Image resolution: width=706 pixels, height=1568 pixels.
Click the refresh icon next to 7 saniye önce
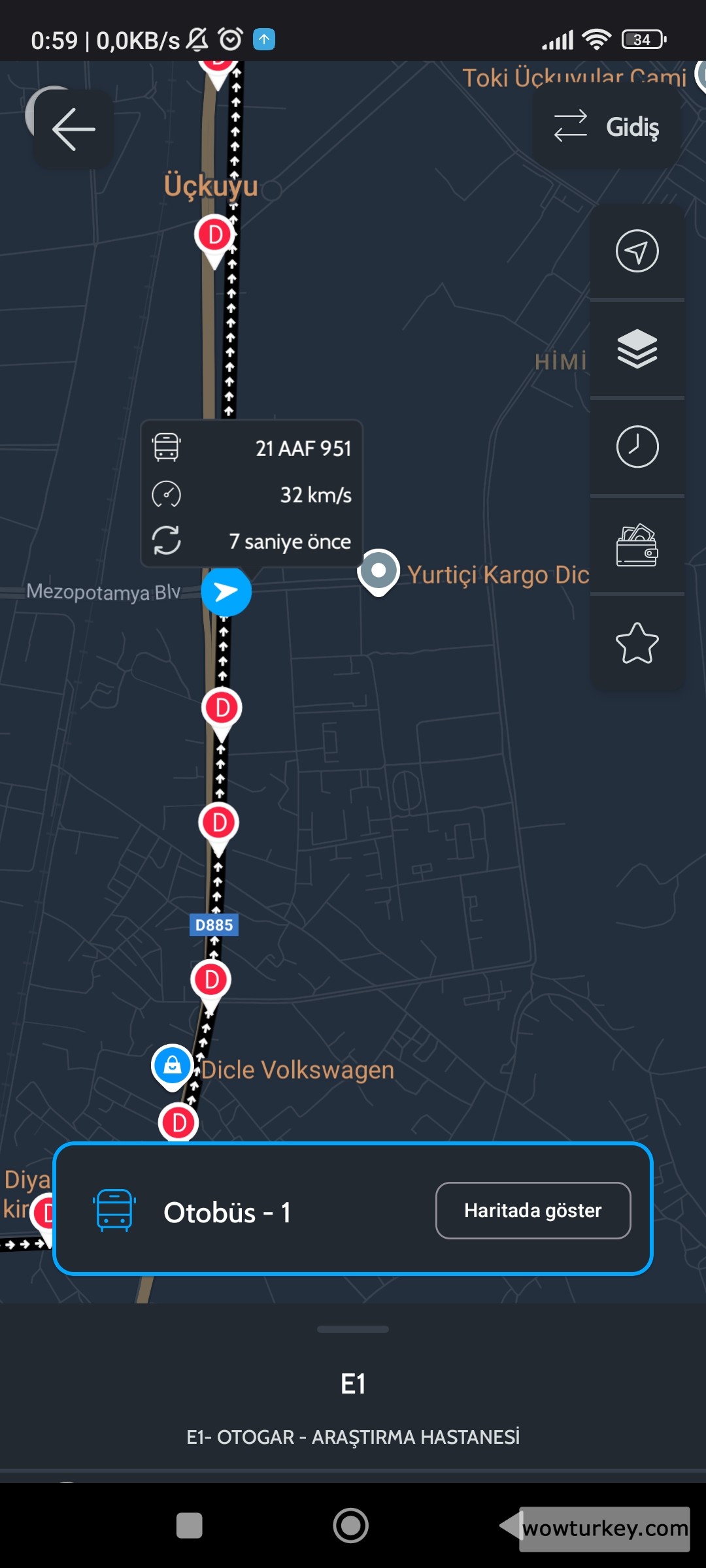[167, 541]
